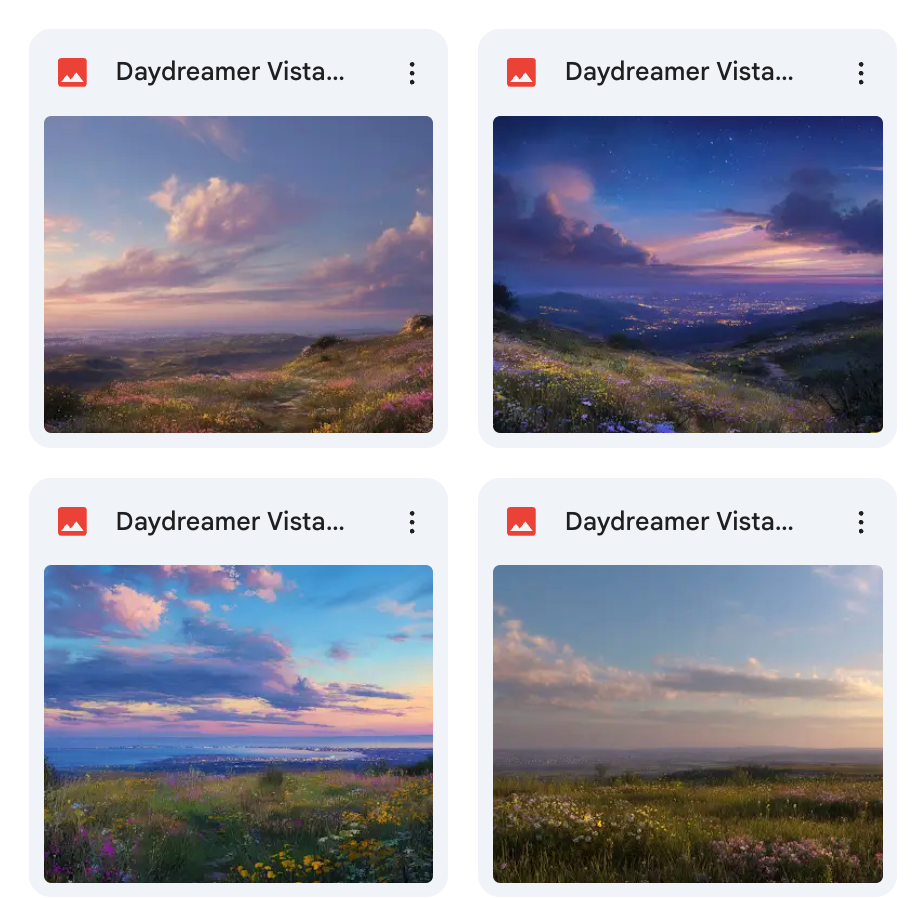Open more options for the flat plain meadow image
This screenshot has height=898, width=916.
click(860, 522)
